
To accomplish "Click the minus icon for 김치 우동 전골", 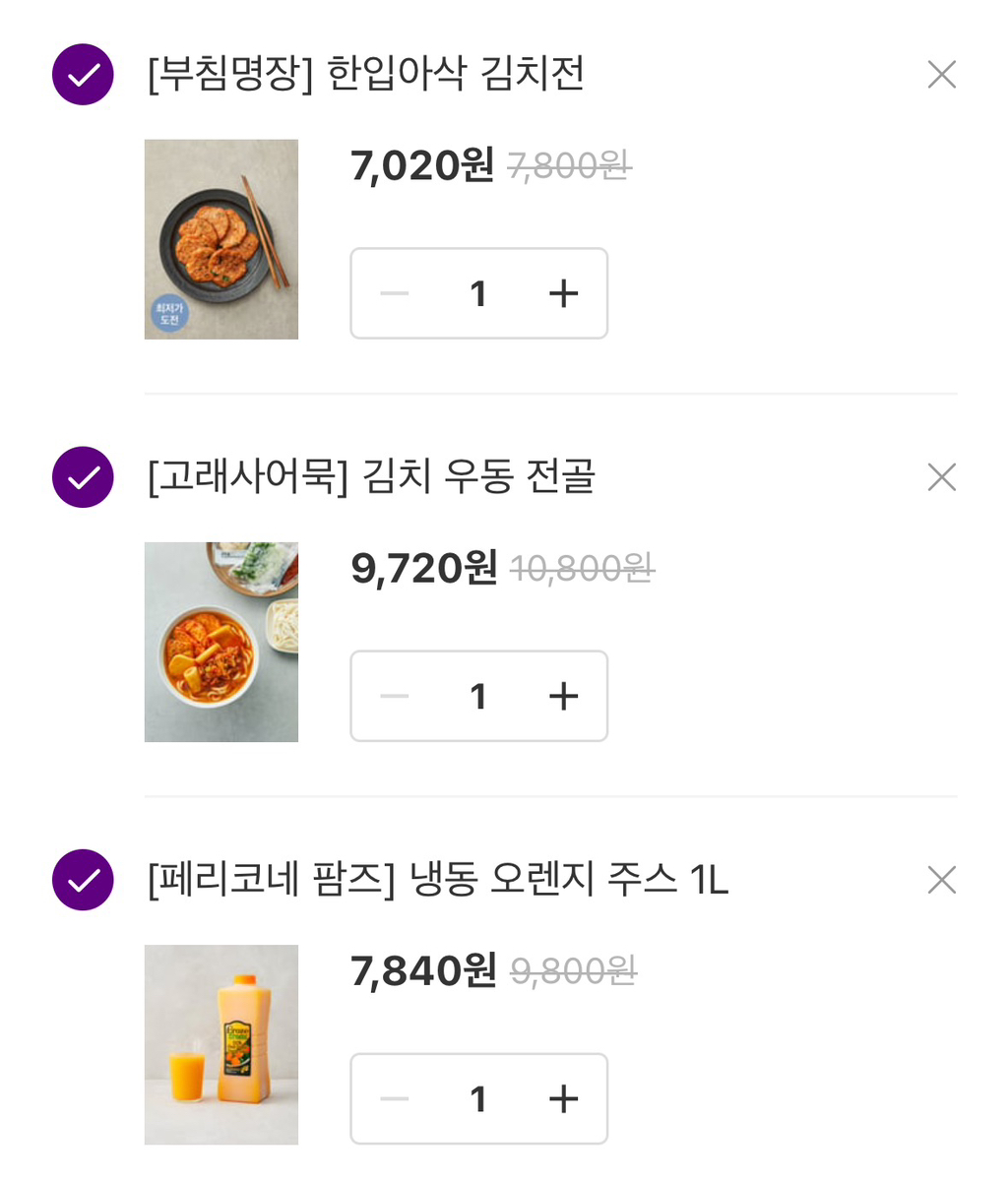I will coord(394,696).
